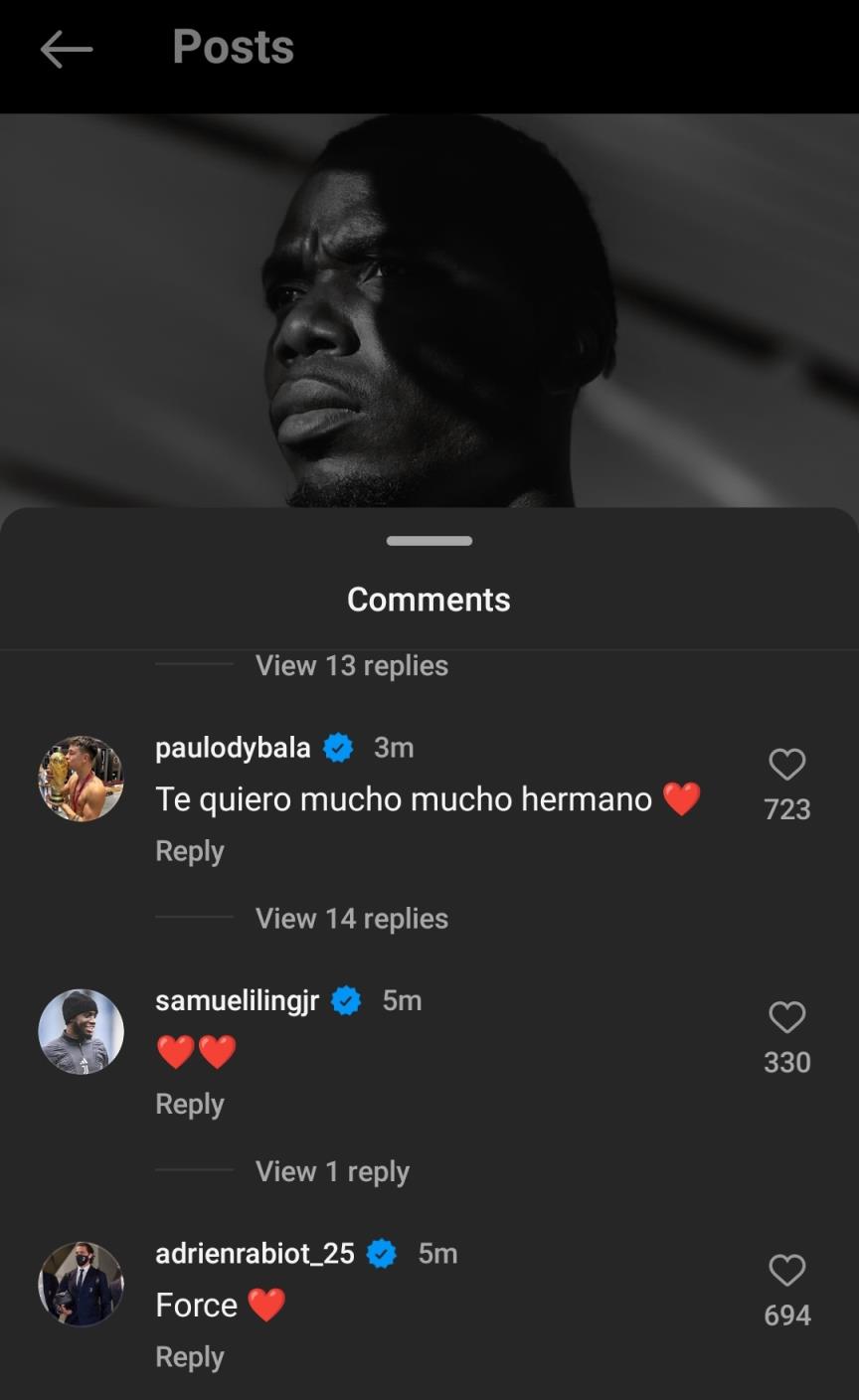Image resolution: width=859 pixels, height=1400 pixels.
Task: Go back using the arrow icon
Action: [x=66, y=49]
